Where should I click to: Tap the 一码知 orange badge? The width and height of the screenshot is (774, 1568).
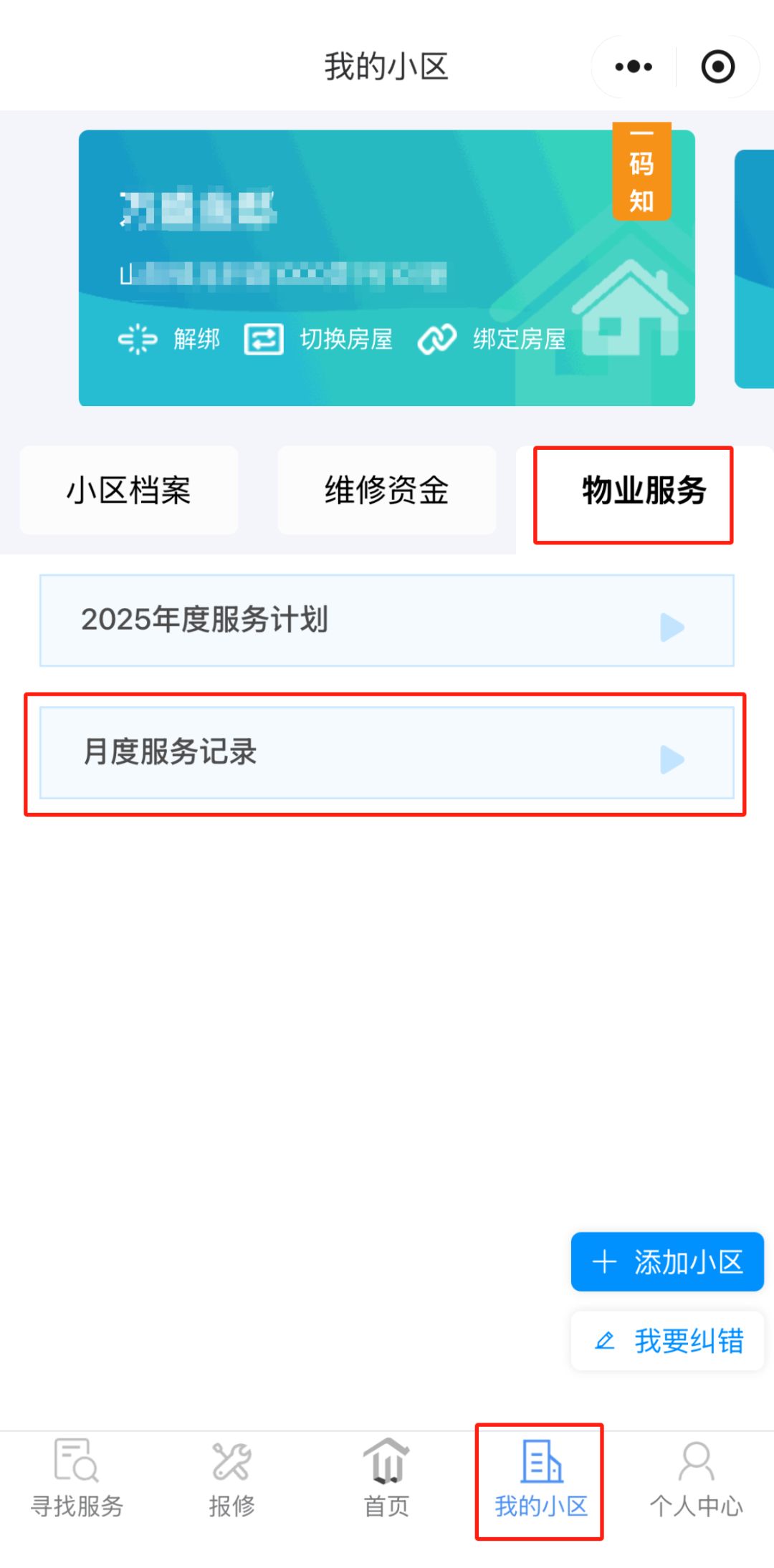click(x=641, y=172)
